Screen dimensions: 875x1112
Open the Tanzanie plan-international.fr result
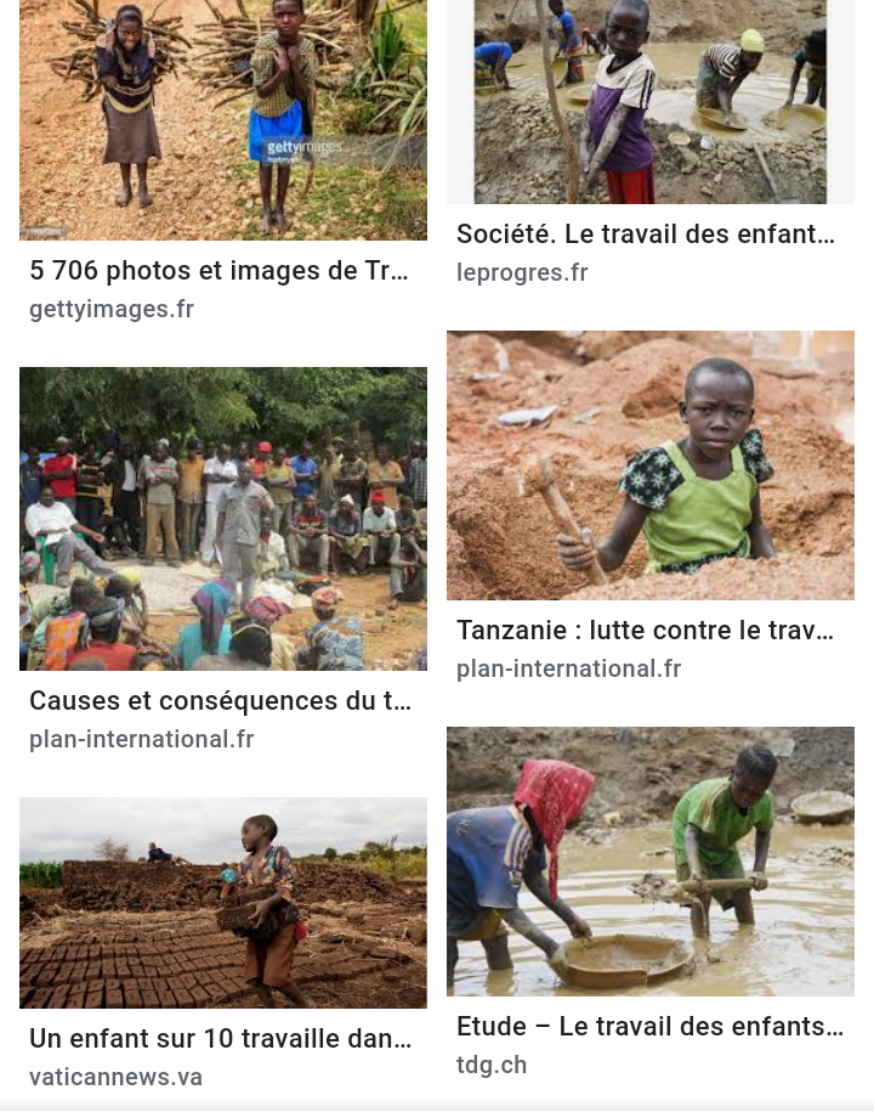click(650, 465)
